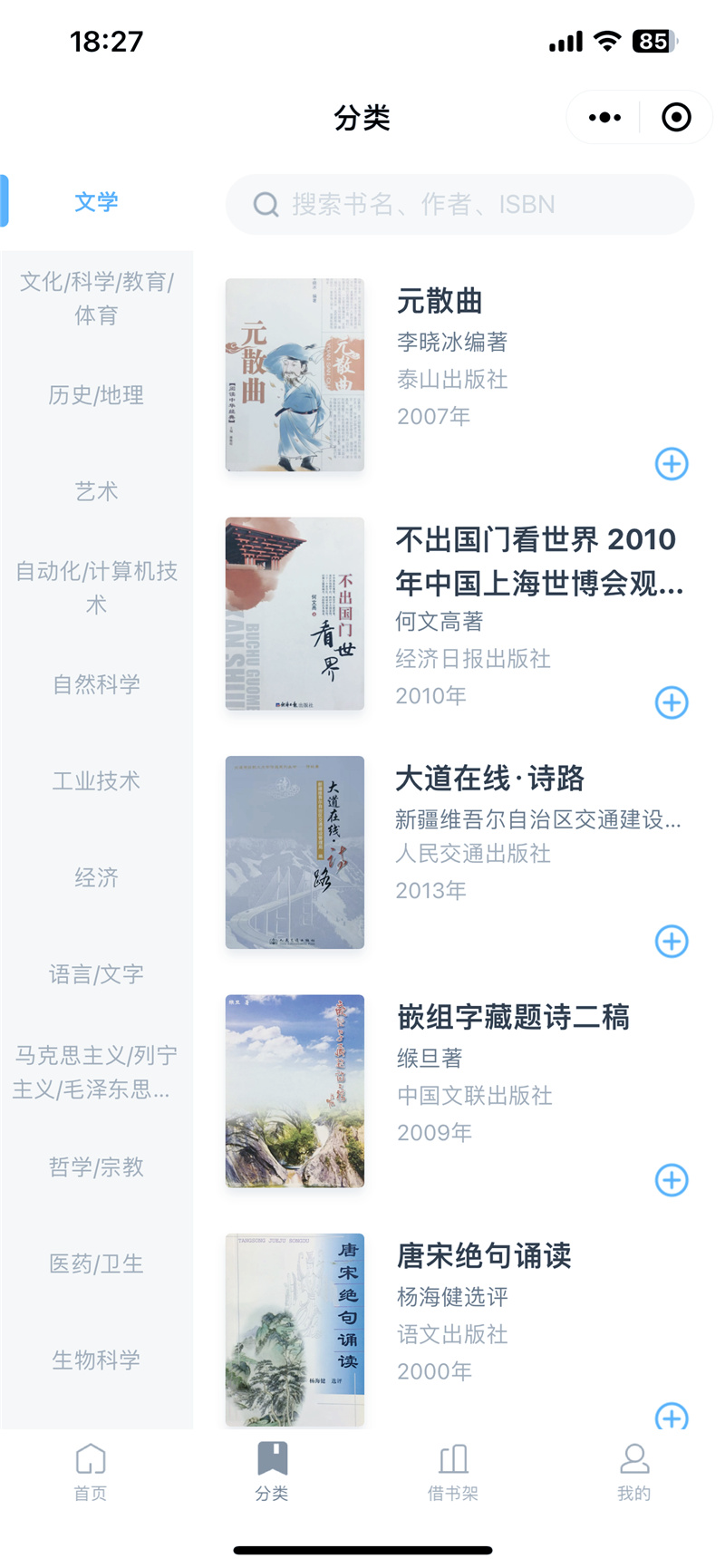Open the mini program more options menu
Viewport: 725px width, 1568px height.
coord(604,118)
